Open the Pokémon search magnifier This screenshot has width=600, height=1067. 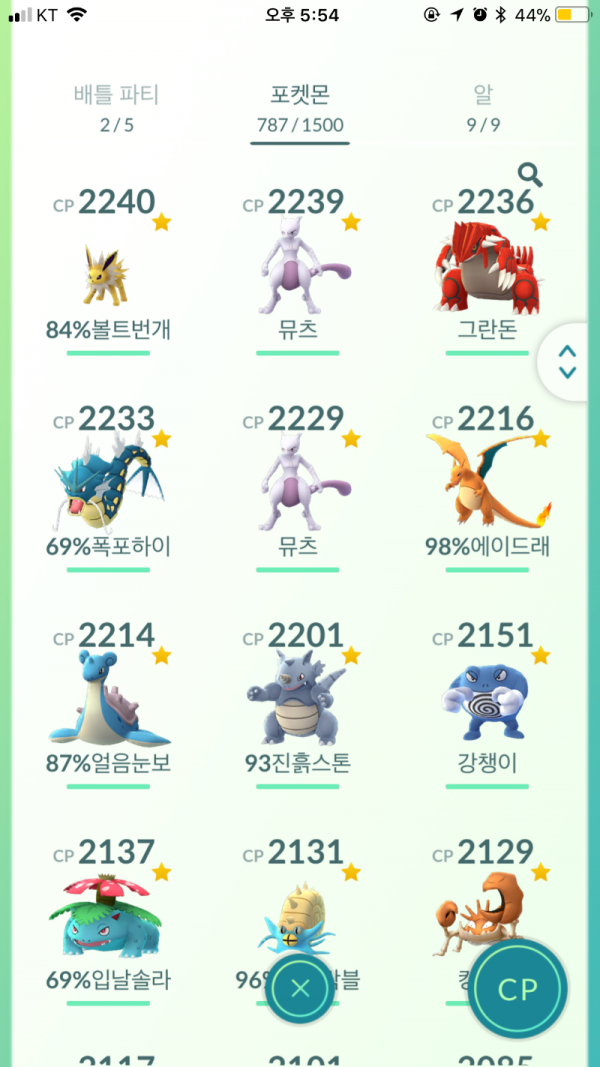coord(530,176)
